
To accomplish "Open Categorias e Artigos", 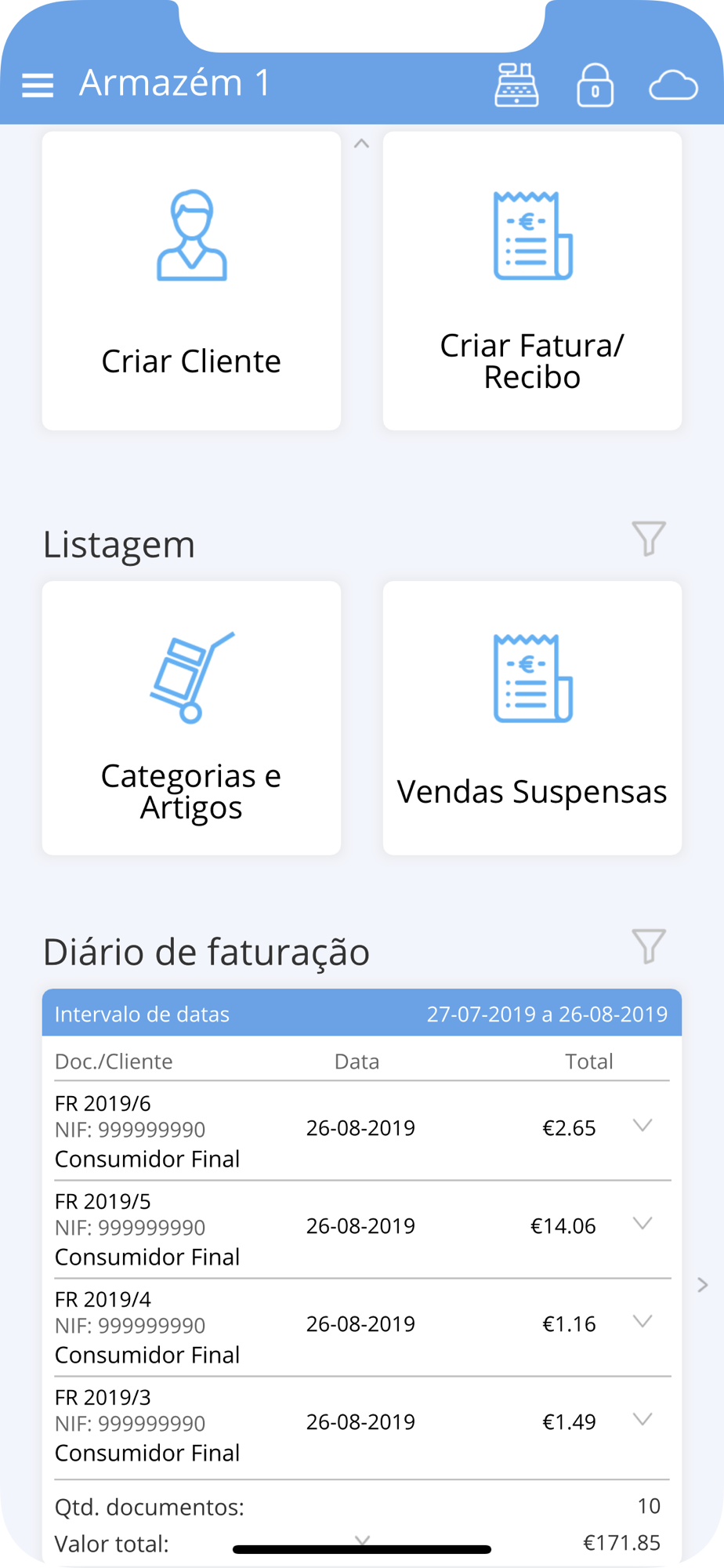I will (191, 718).
